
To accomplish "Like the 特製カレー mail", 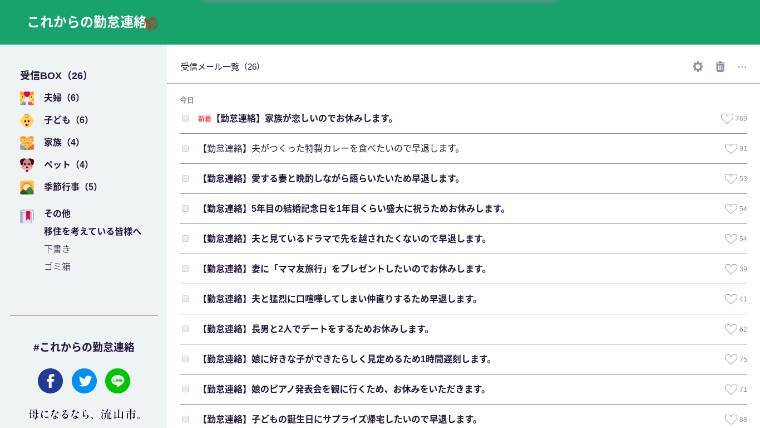I will [730, 149].
